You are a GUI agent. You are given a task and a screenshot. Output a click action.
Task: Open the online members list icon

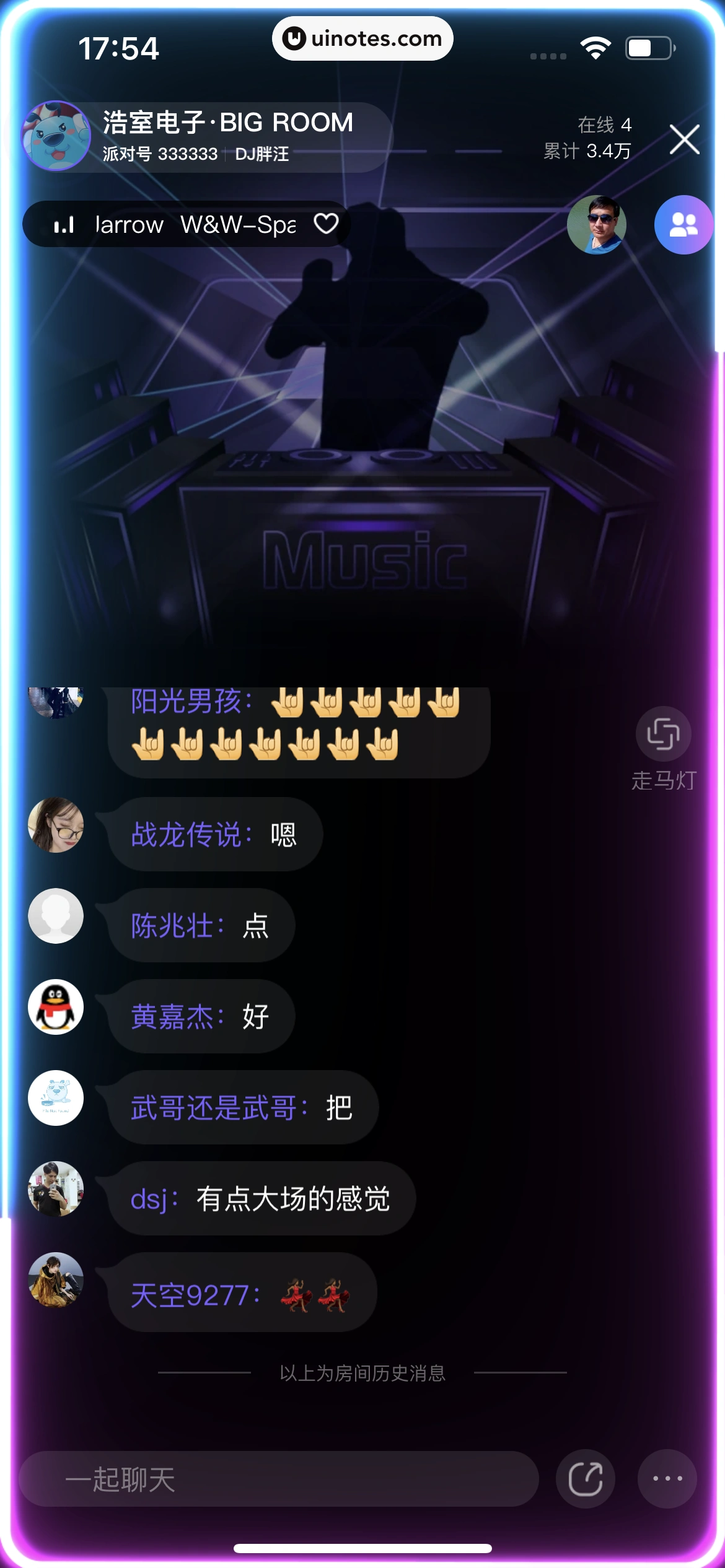683,225
